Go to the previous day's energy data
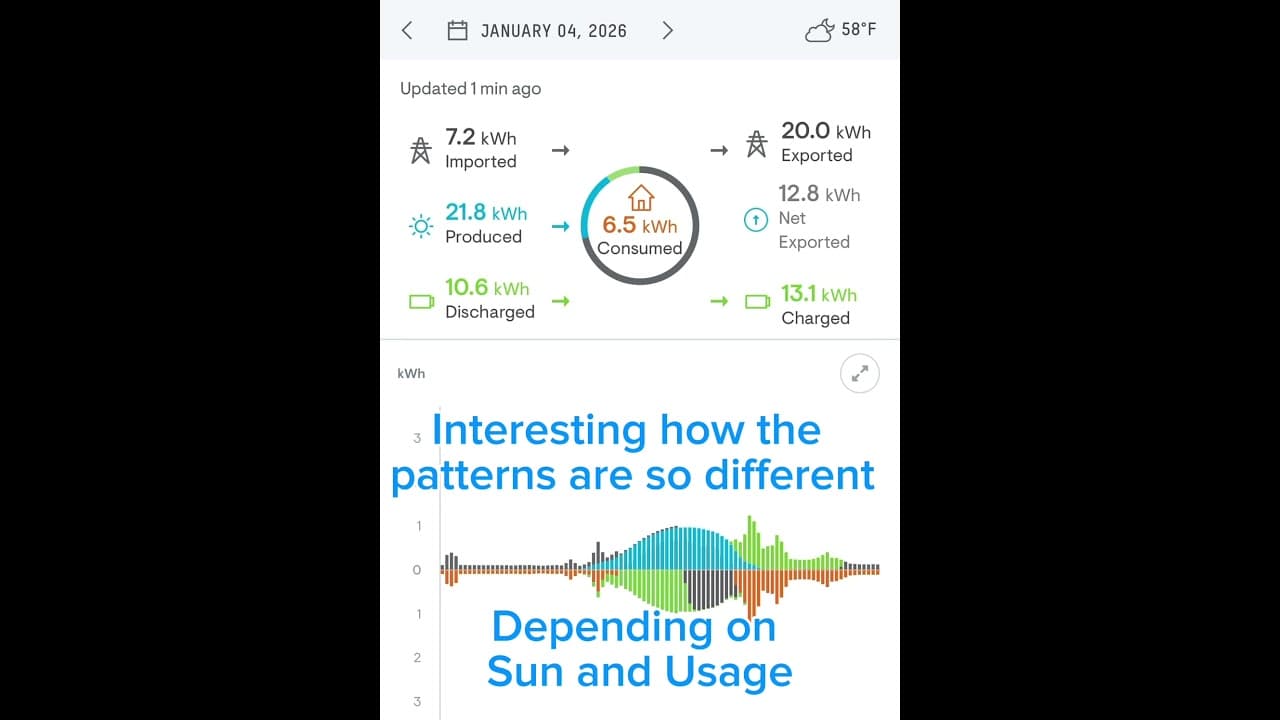 pos(407,30)
